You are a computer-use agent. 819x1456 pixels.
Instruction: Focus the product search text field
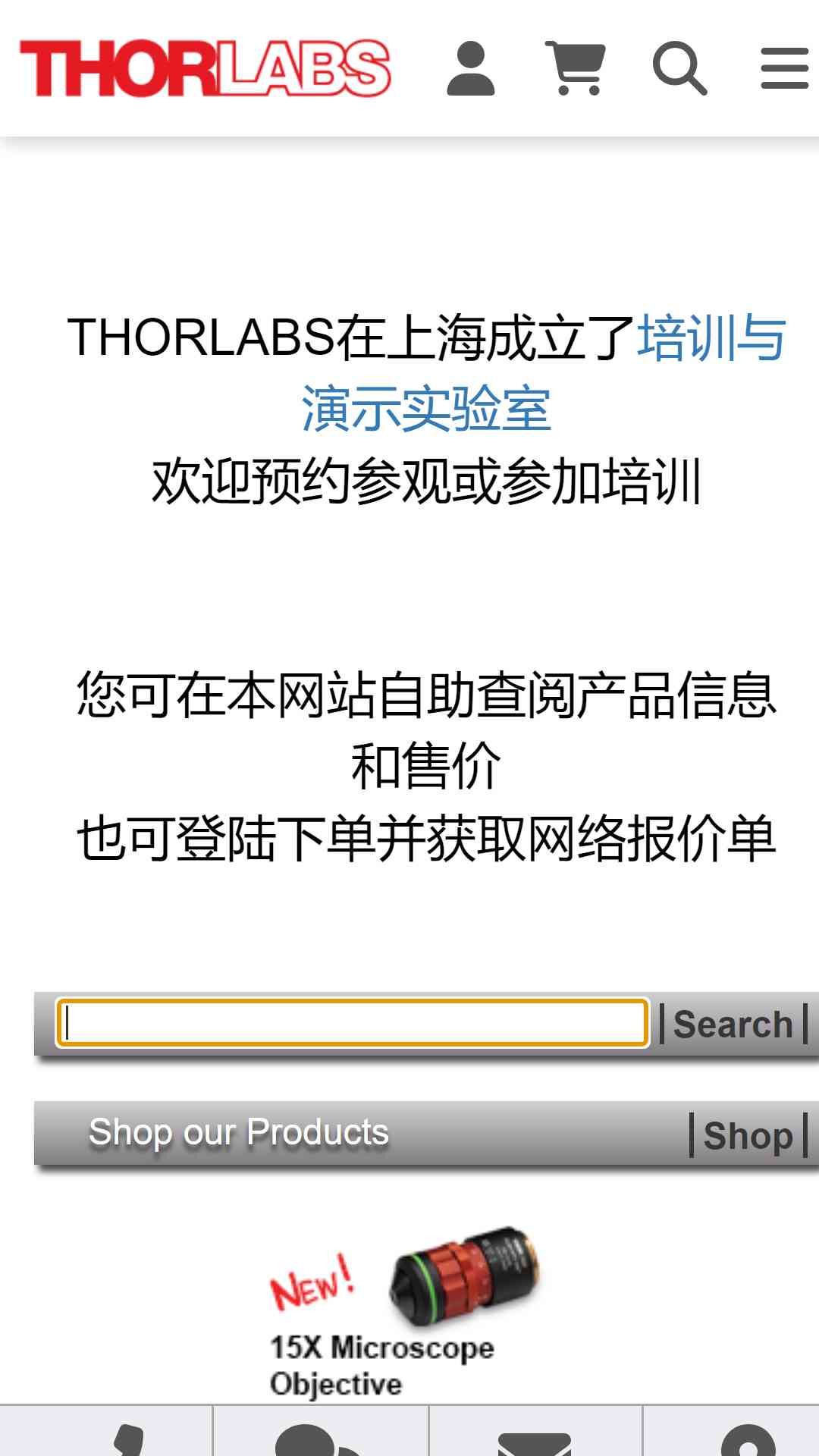[353, 1023]
